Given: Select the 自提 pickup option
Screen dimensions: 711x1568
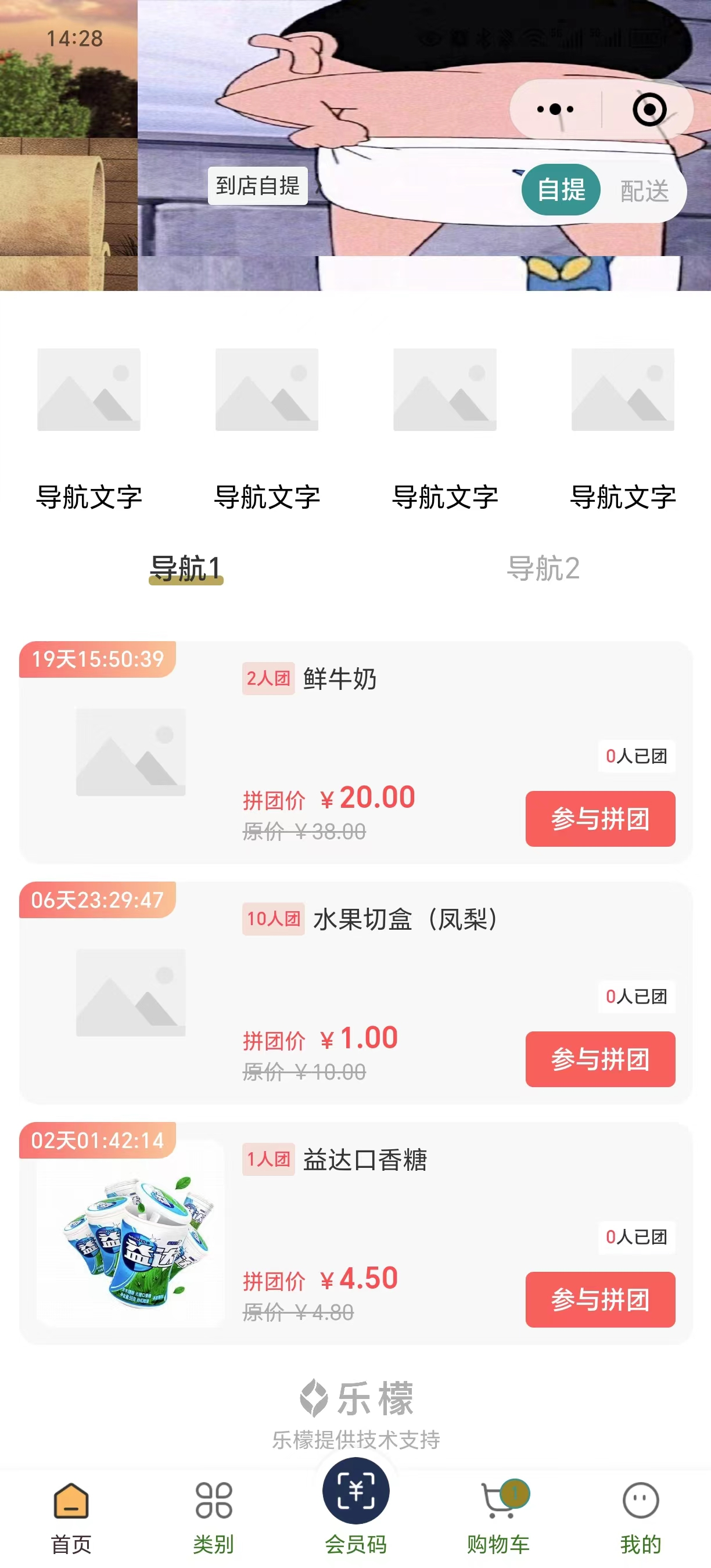Looking at the screenshot, I should [561, 190].
